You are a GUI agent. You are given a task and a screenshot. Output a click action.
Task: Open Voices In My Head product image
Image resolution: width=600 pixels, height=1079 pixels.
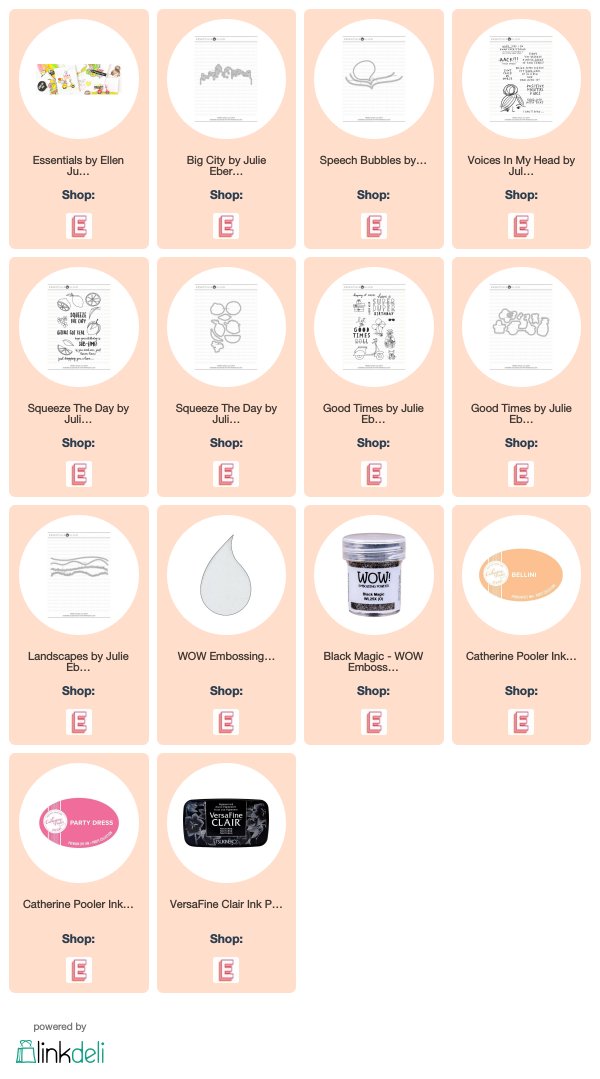pos(521,79)
